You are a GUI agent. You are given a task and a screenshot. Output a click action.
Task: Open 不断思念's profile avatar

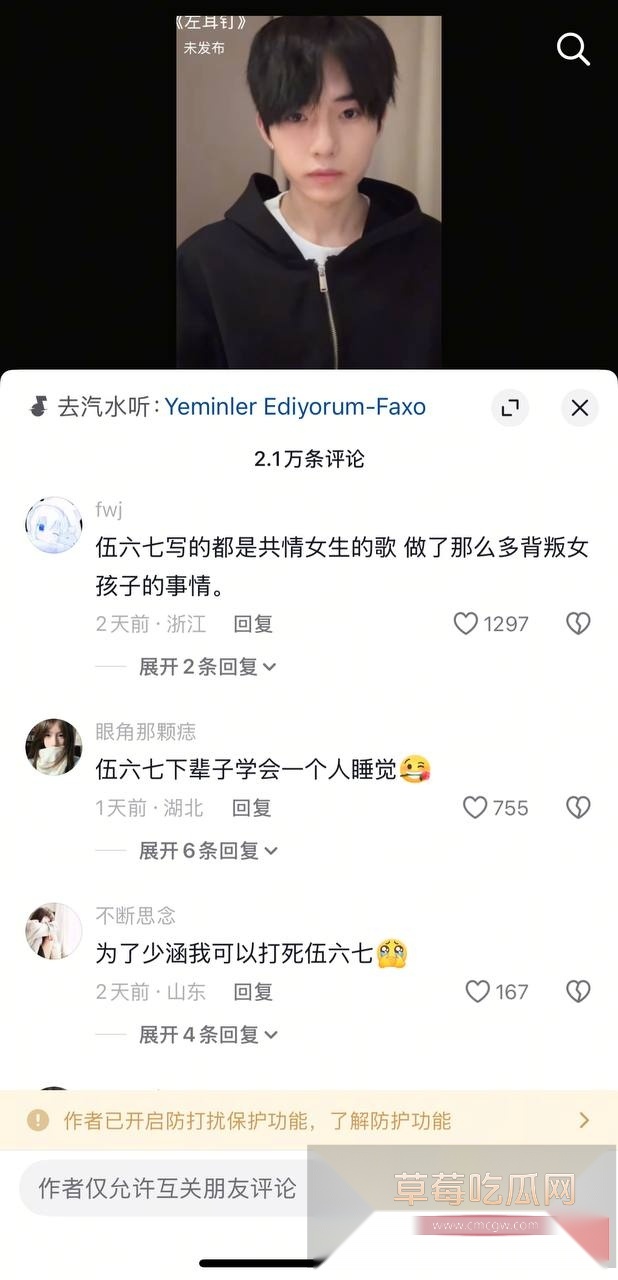(53, 931)
